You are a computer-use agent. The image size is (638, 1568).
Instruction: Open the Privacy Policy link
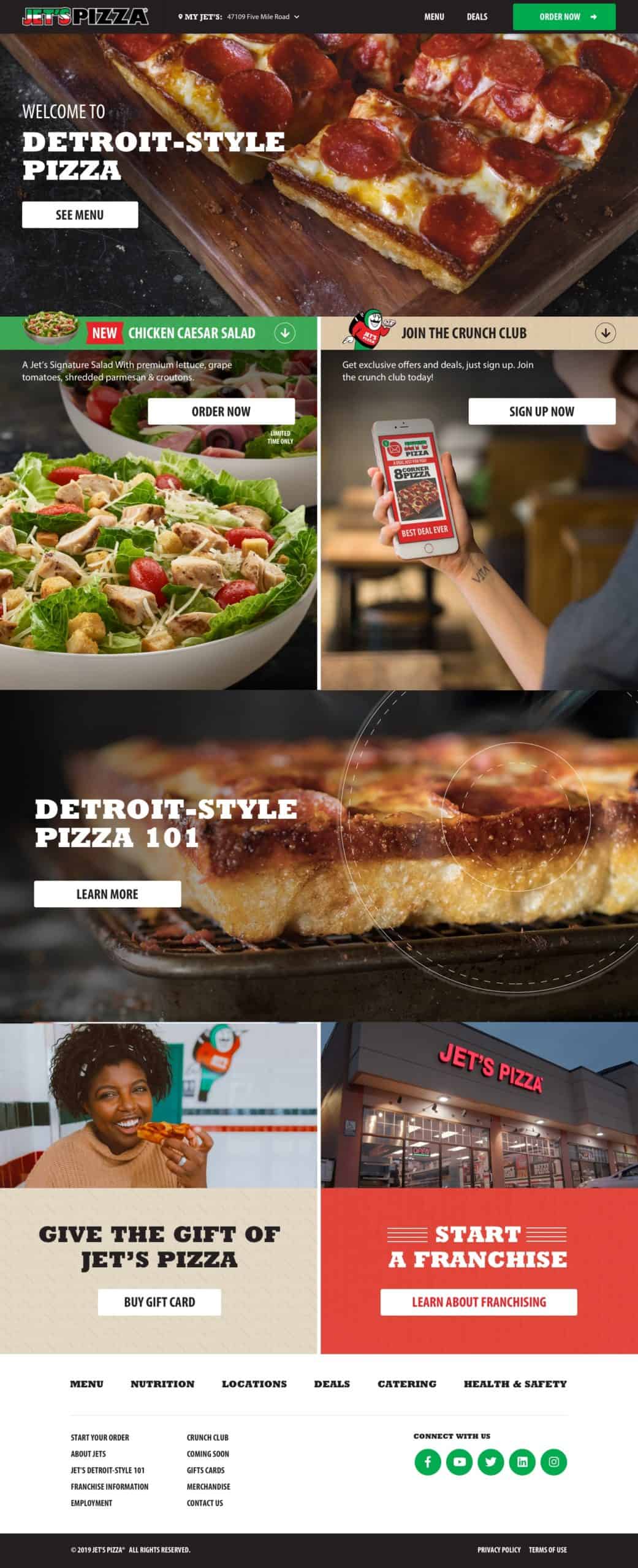(x=499, y=1550)
